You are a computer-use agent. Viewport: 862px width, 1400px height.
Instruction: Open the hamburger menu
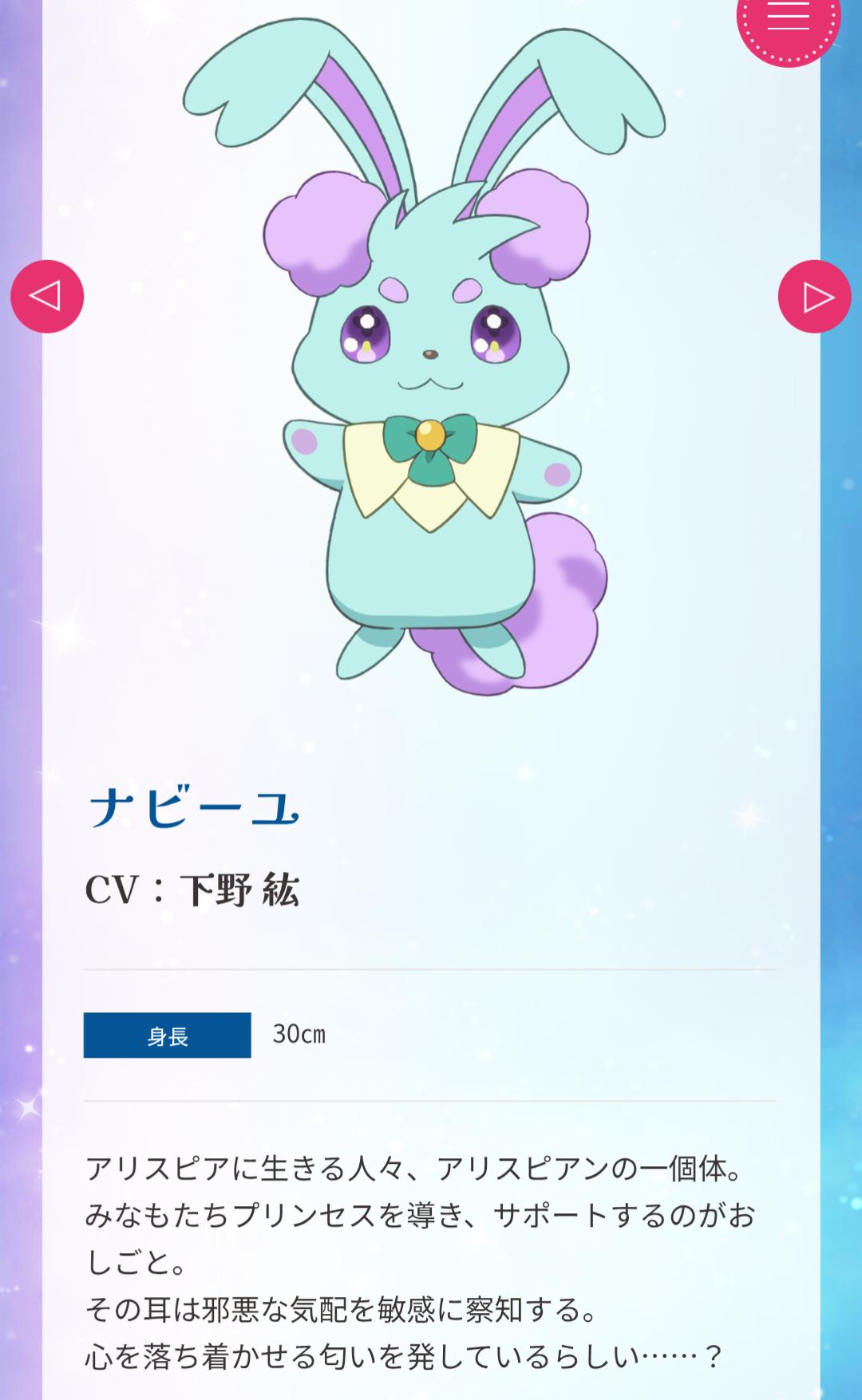point(788,20)
